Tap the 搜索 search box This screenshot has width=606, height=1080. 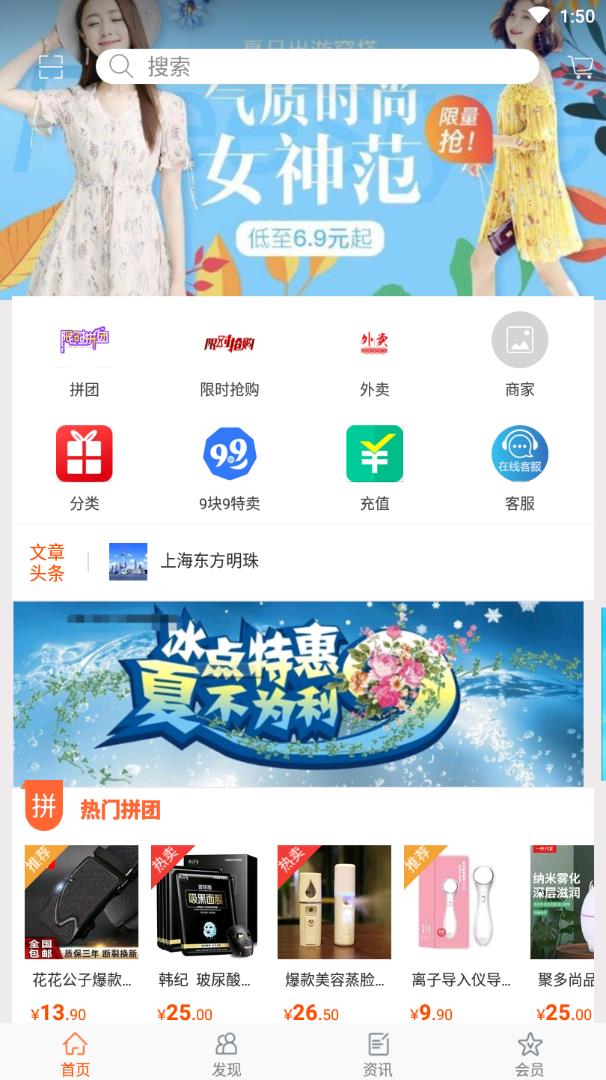[x=317, y=67]
